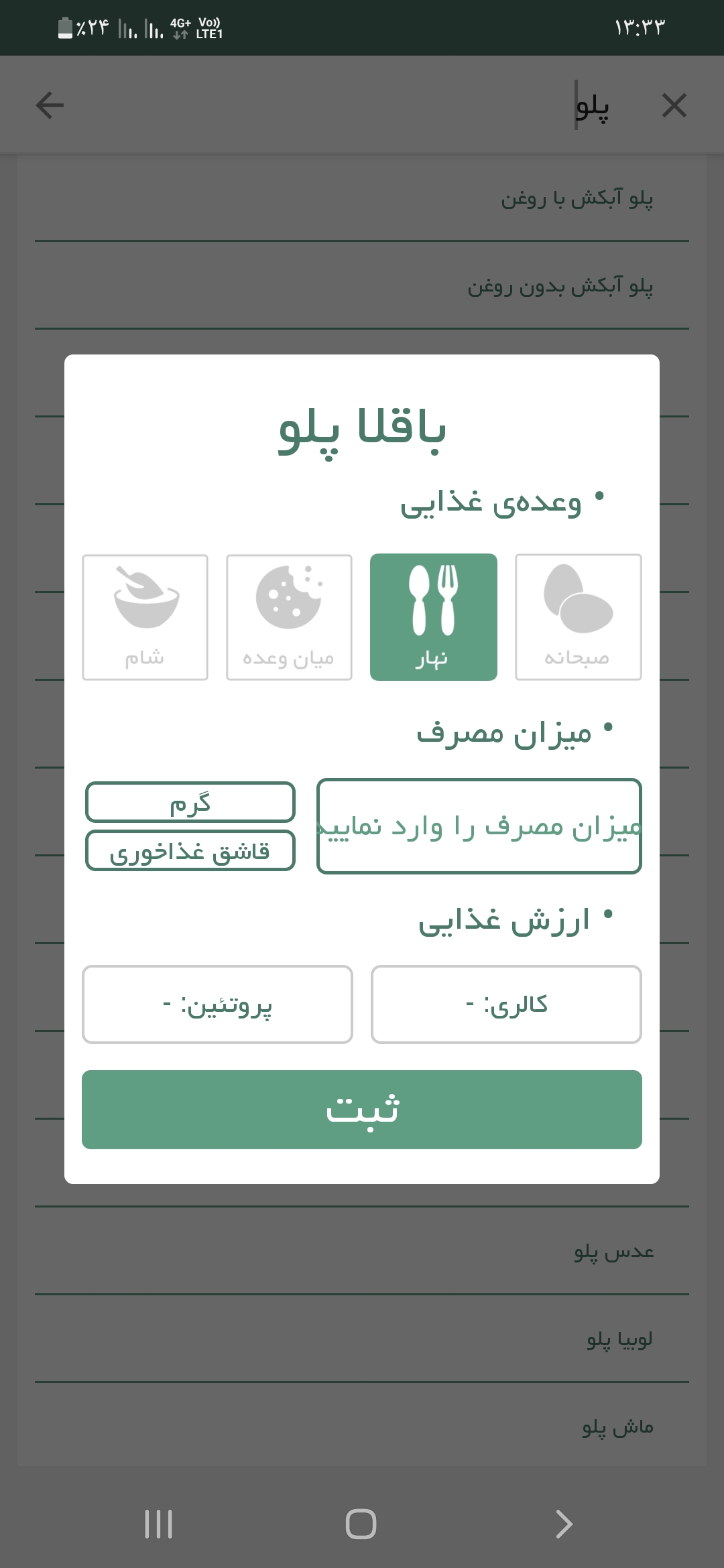This screenshot has width=724, height=1568.
Task: Submit with the ثبت button
Action: point(362,1109)
